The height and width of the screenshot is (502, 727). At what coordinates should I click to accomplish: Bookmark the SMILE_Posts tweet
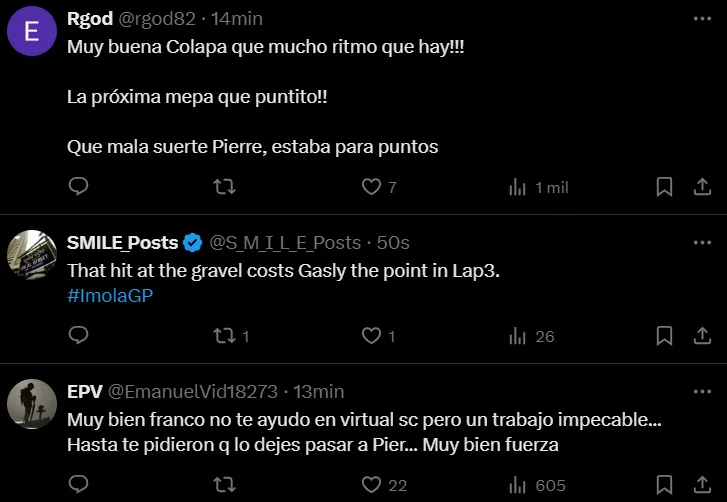tap(664, 336)
